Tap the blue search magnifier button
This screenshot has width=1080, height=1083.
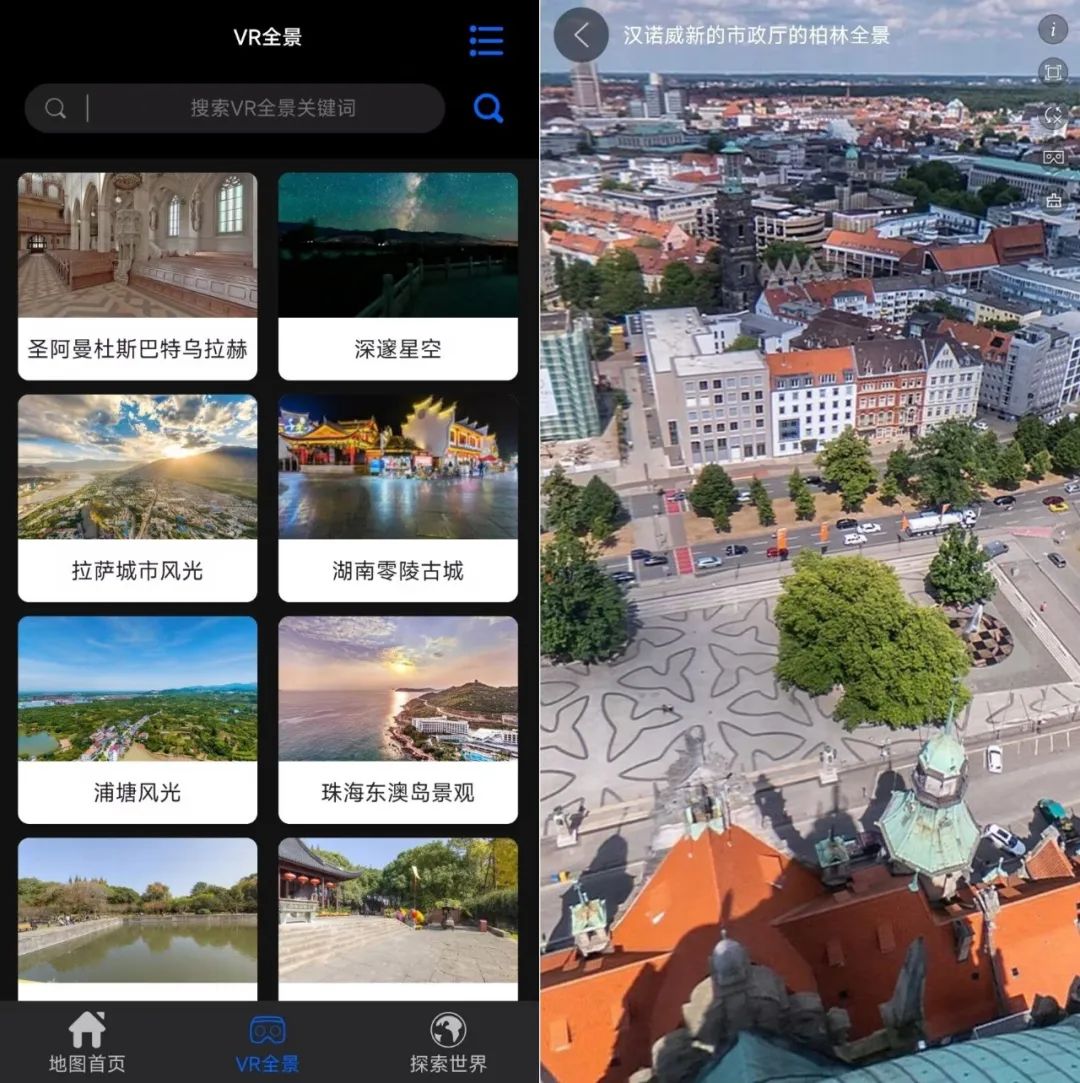[x=488, y=108]
